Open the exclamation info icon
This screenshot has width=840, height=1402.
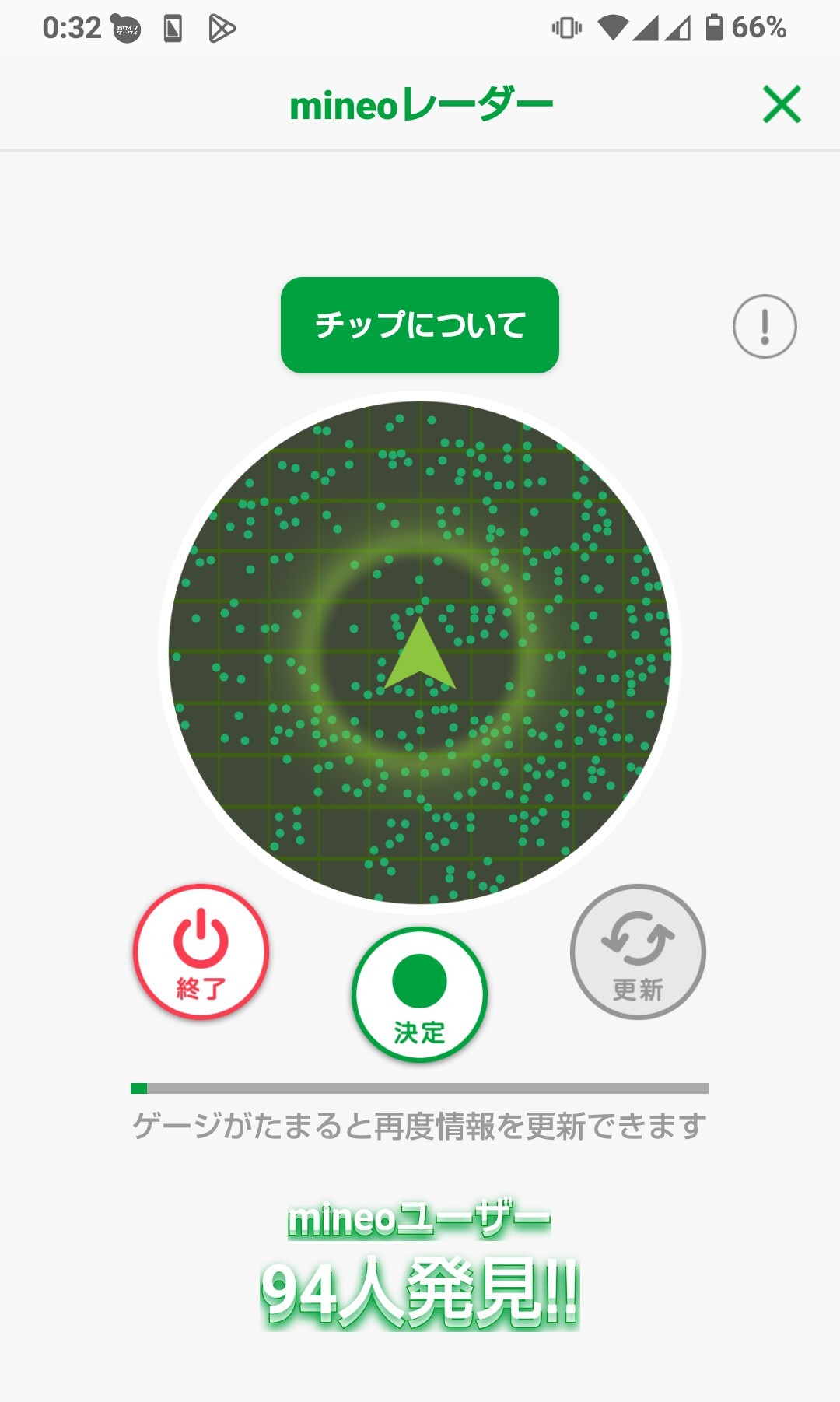(x=765, y=326)
